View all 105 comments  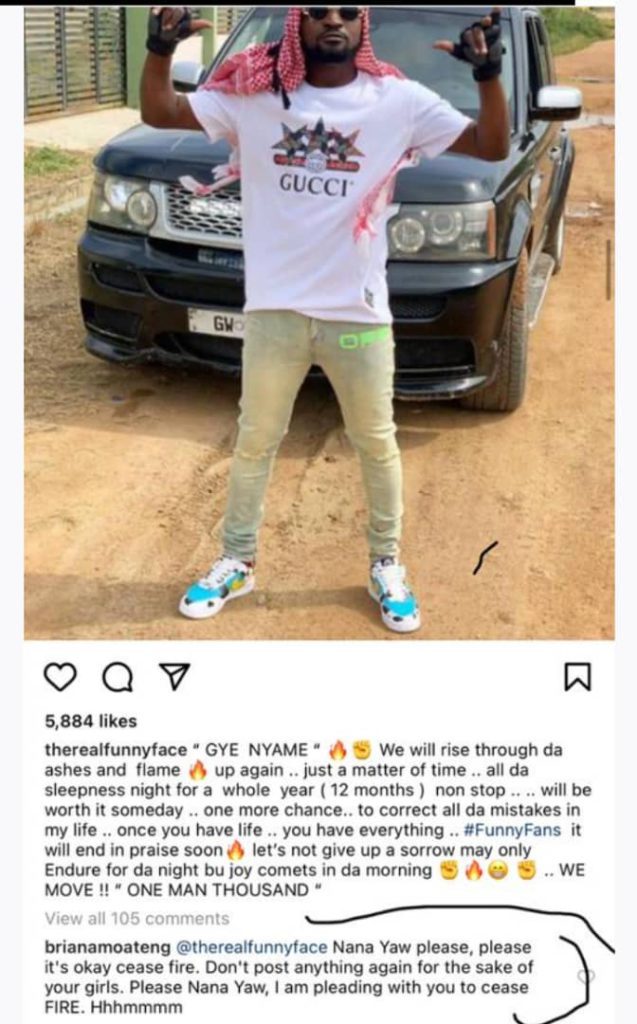[137, 917]
